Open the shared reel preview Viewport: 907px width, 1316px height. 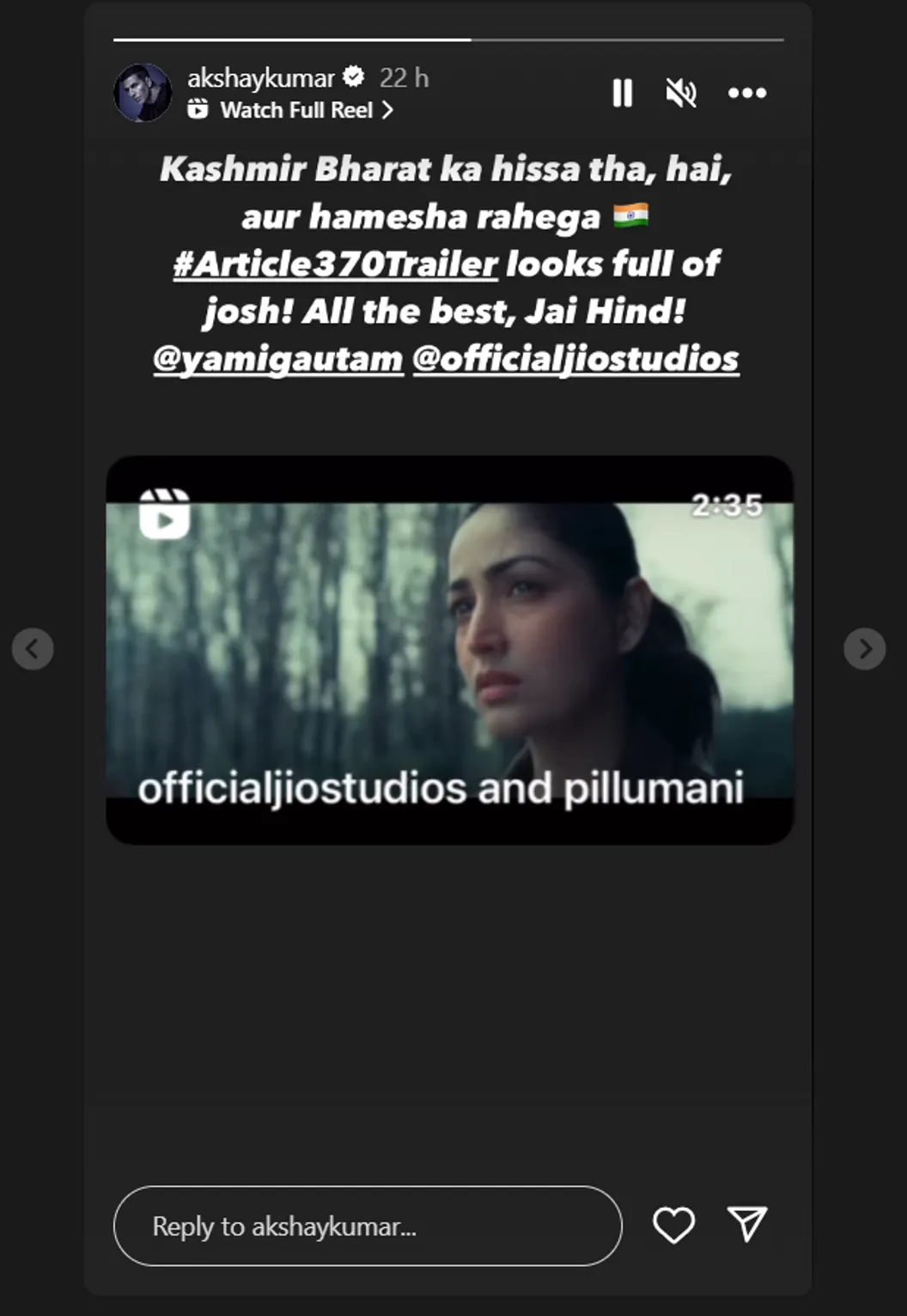tap(449, 650)
